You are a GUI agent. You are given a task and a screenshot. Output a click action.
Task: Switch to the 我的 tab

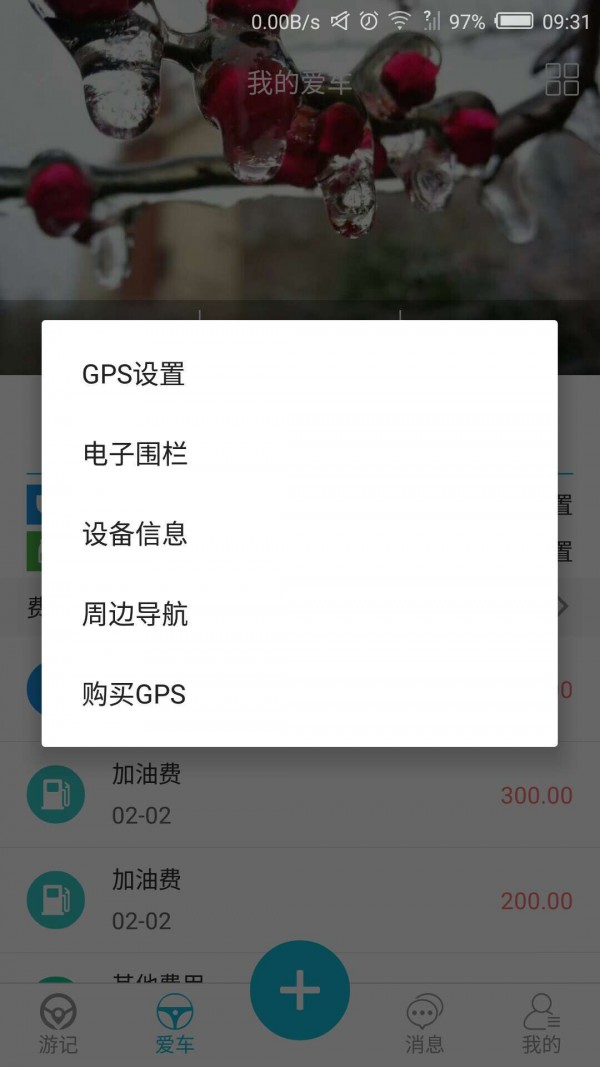541,1024
